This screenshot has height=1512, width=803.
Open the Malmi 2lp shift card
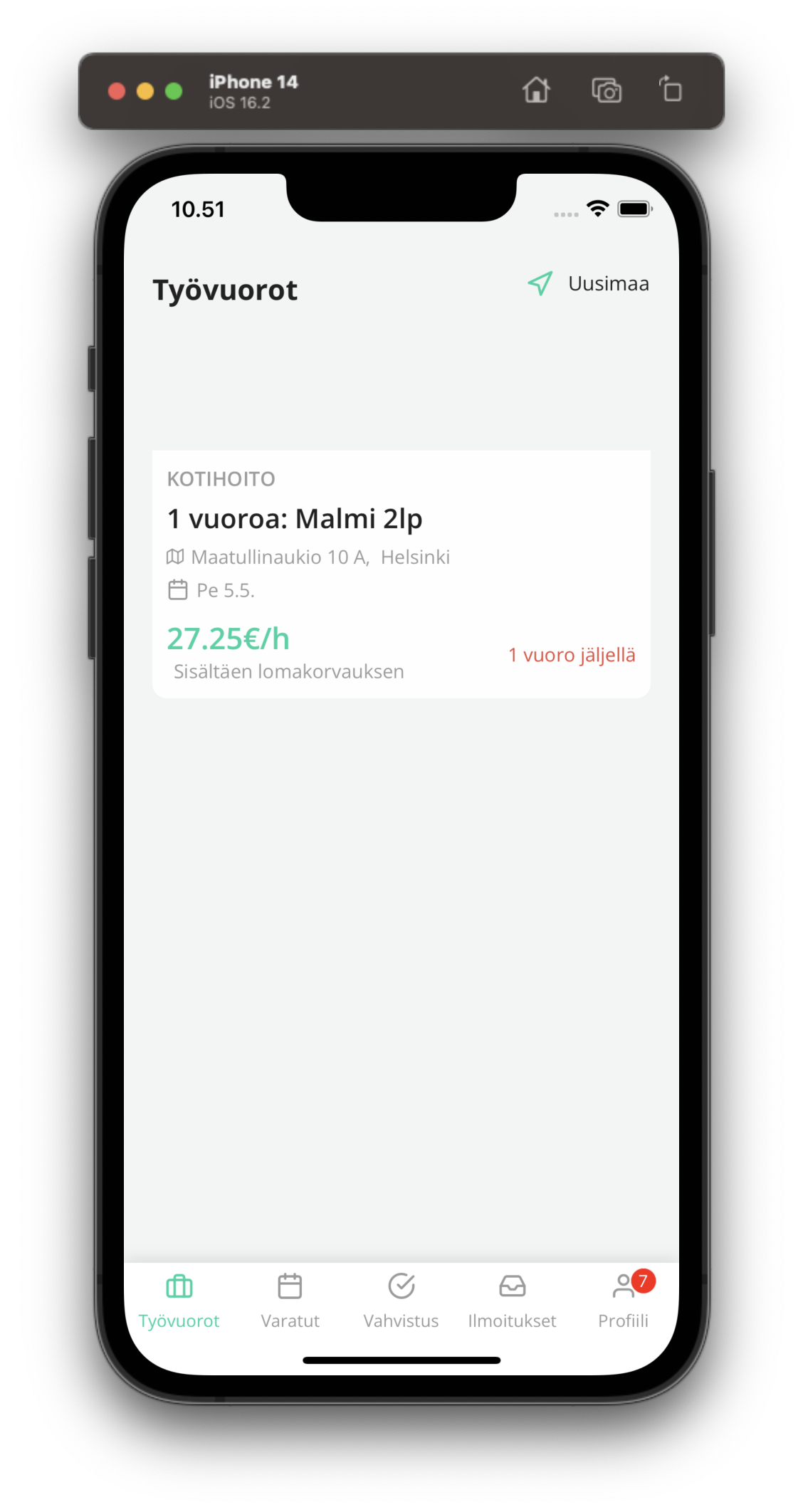401,574
